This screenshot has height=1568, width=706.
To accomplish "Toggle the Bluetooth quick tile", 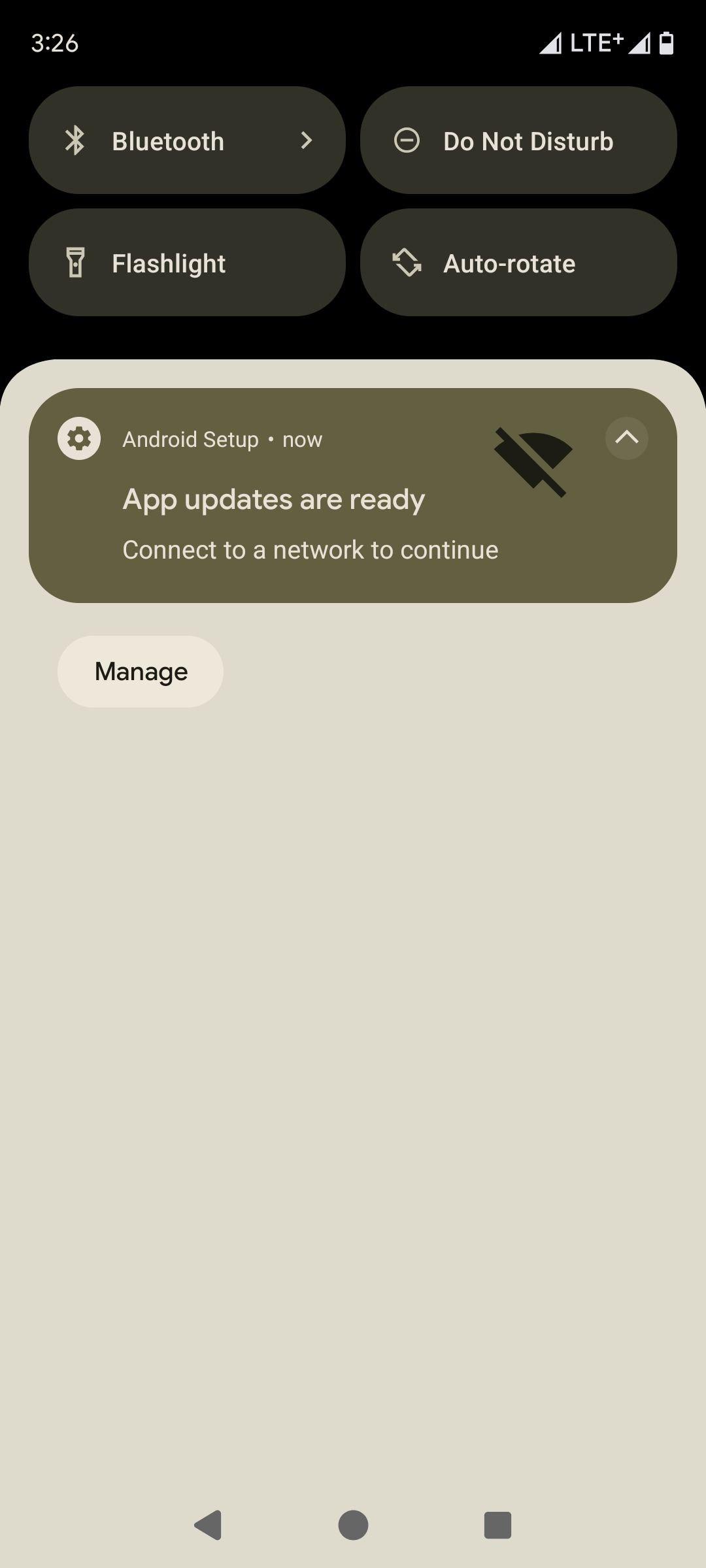I will click(x=187, y=140).
